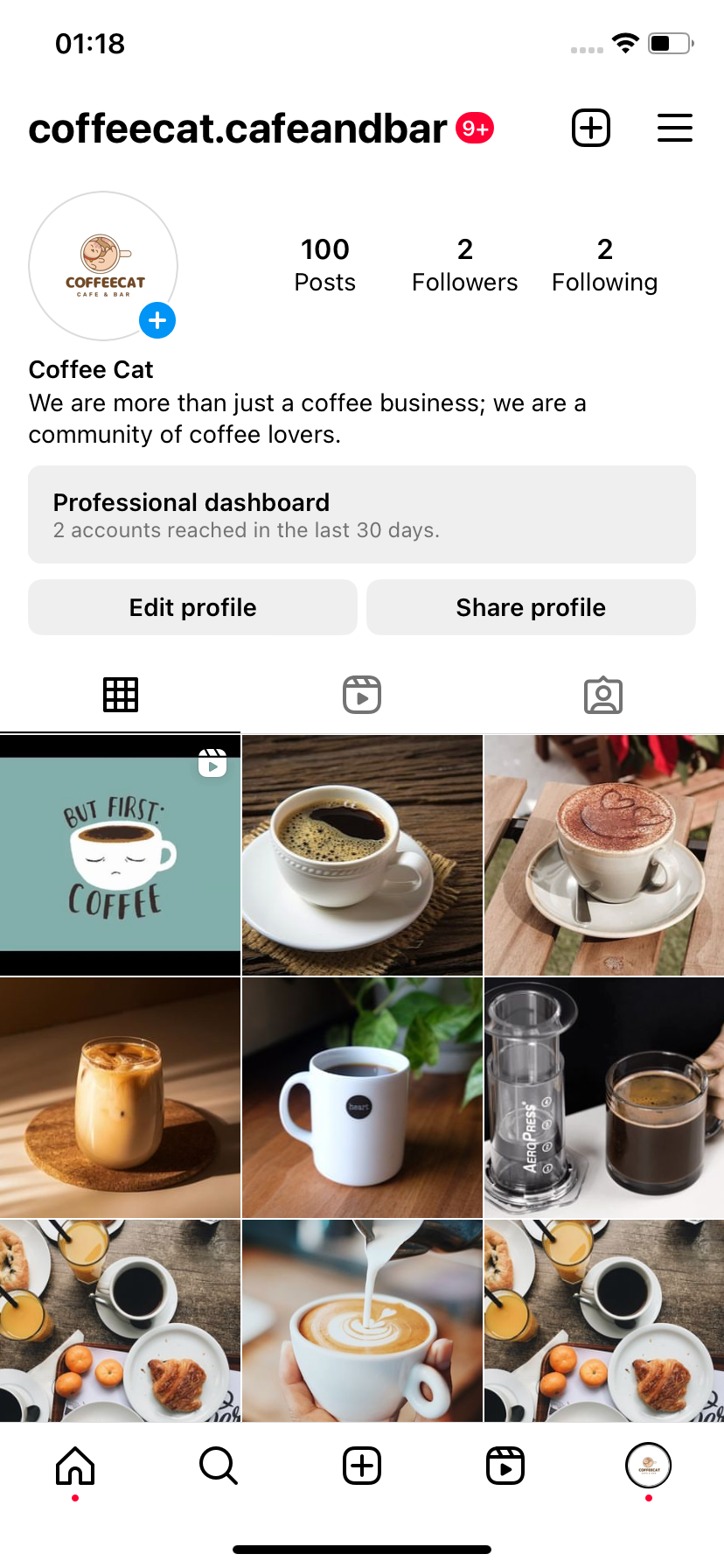Viewport: 724px width, 1568px height.
Task: Open the heart cocoa cappuccino post
Action: (x=604, y=855)
